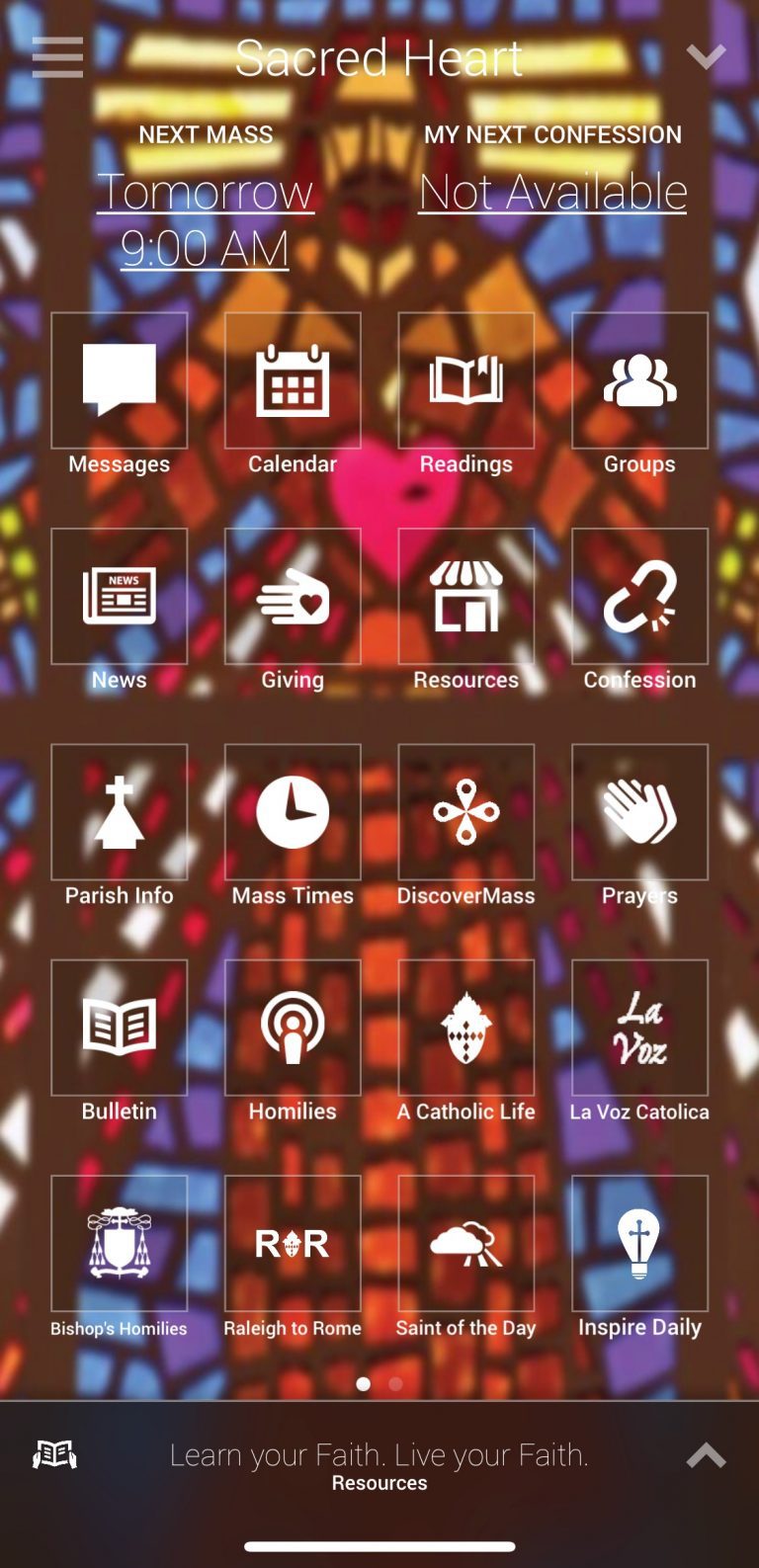Open the Raleigh to Rome feature
Image resolution: width=759 pixels, height=1568 pixels.
pos(293,1243)
